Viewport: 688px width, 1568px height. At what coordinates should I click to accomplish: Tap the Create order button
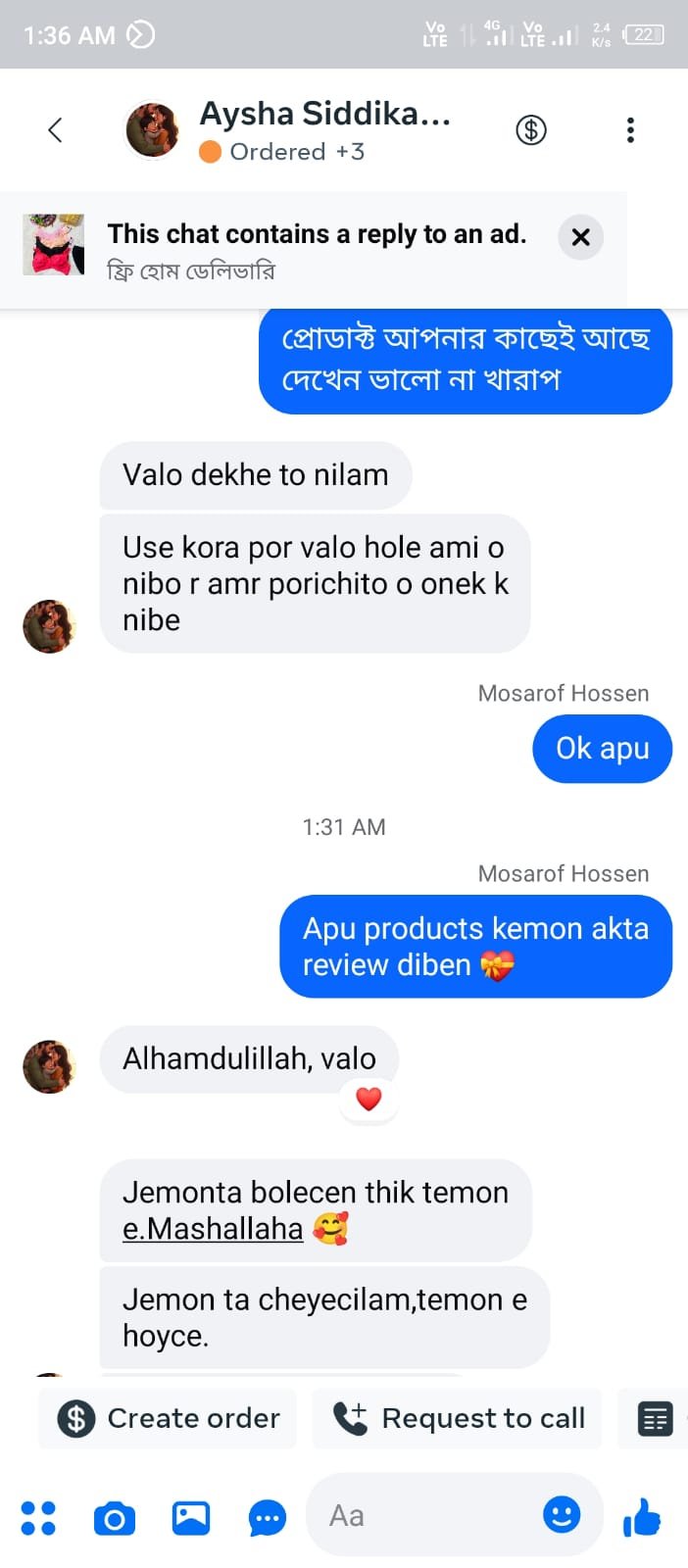(168, 1418)
